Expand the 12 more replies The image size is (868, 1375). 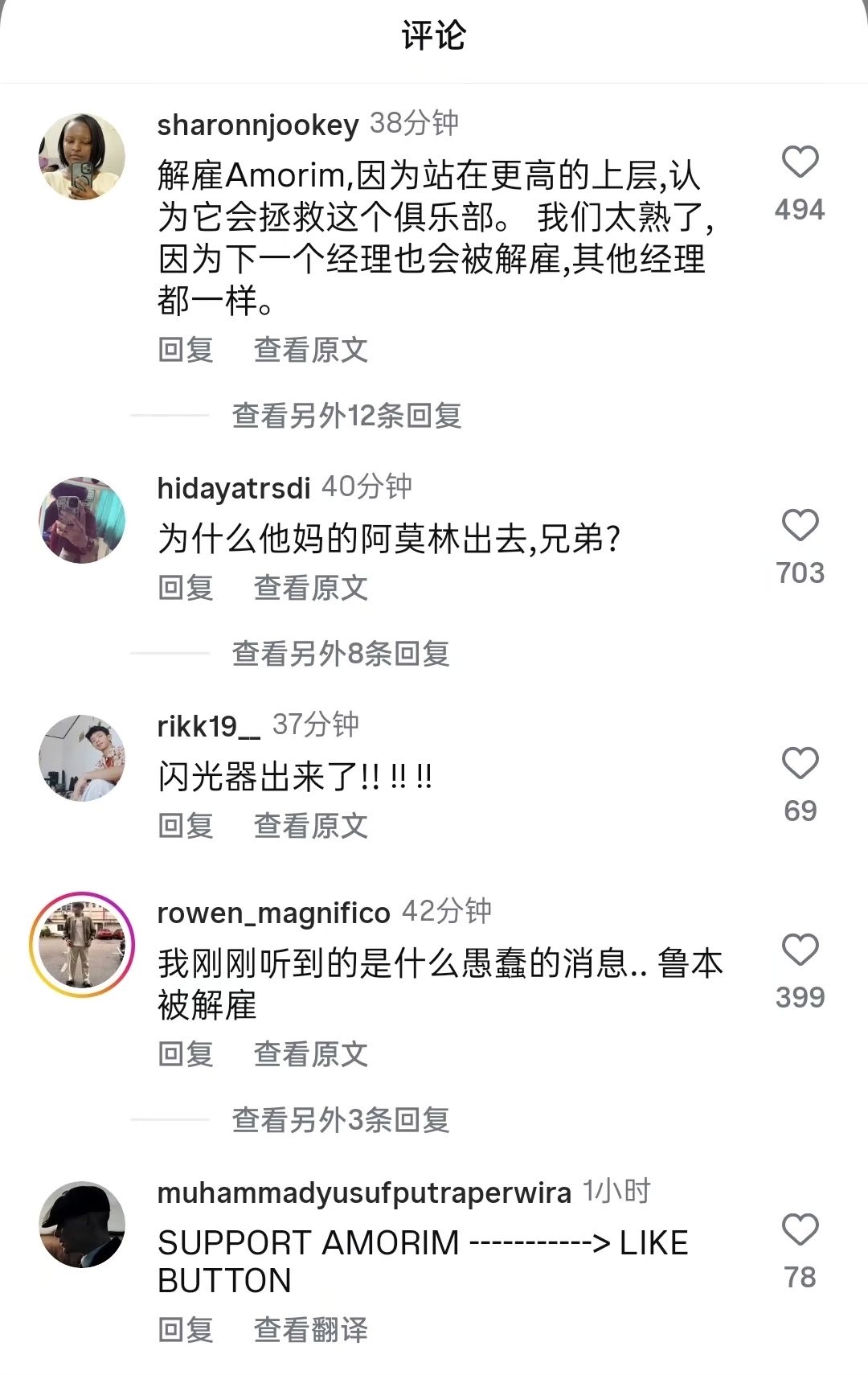[346, 416]
